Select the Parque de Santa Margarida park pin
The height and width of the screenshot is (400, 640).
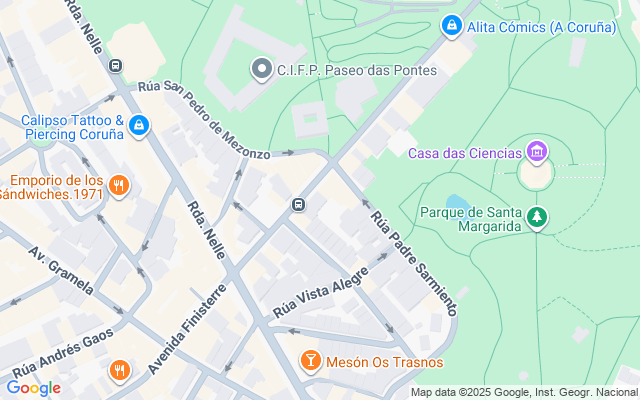pos(536,218)
